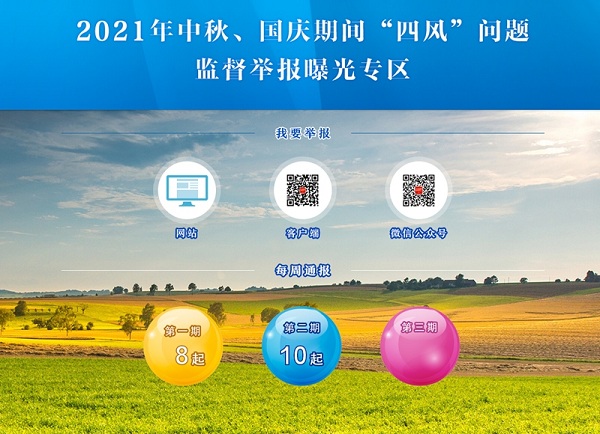
Task: Open the 第一期 weekly report ball
Action: 183,345
